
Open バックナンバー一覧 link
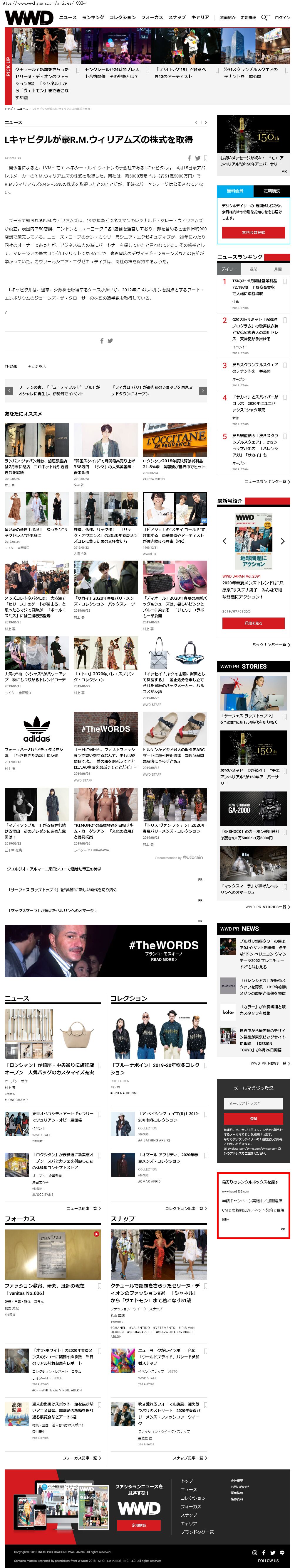270,644
